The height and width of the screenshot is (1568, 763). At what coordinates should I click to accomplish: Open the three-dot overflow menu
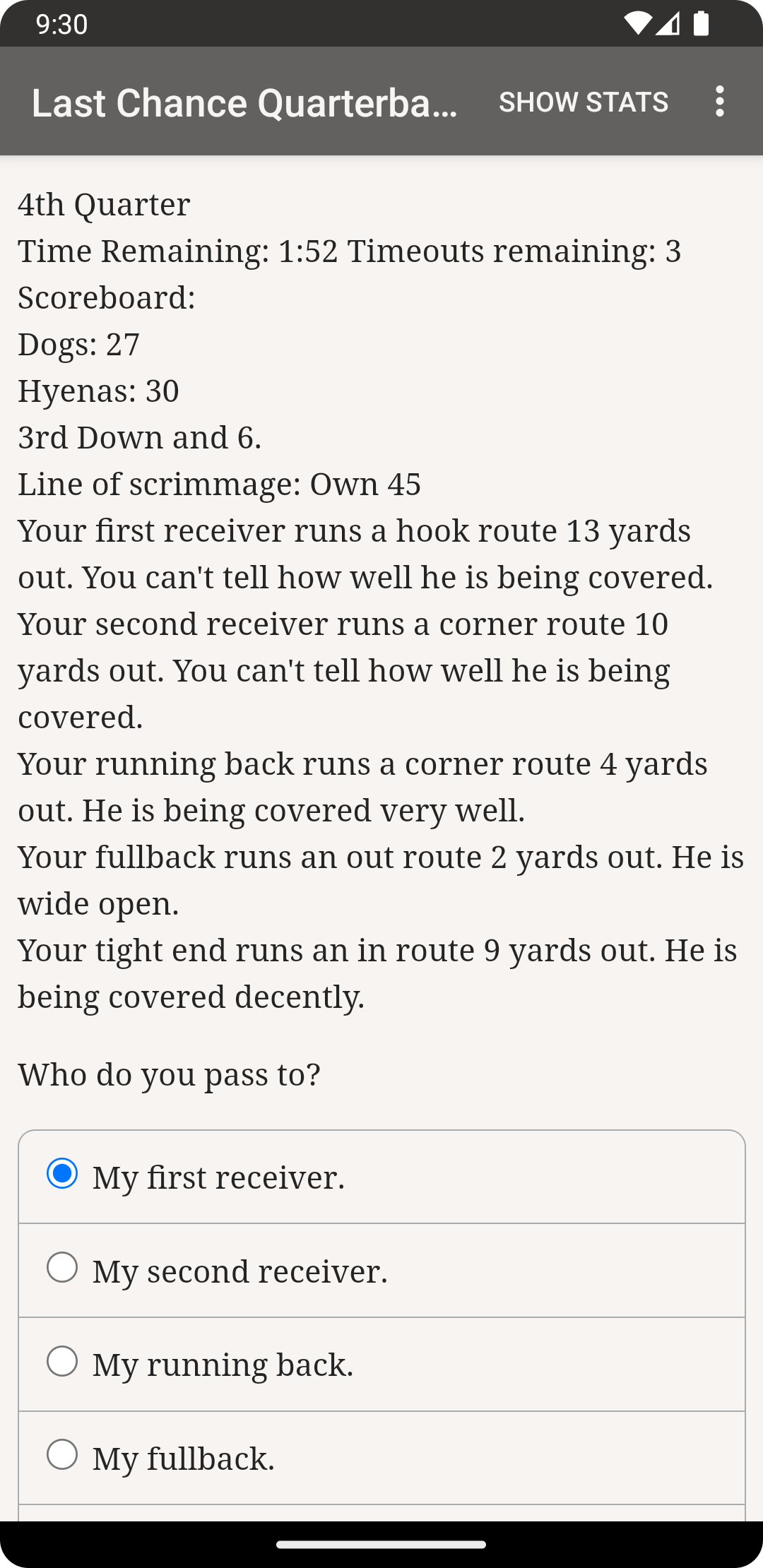(x=720, y=102)
